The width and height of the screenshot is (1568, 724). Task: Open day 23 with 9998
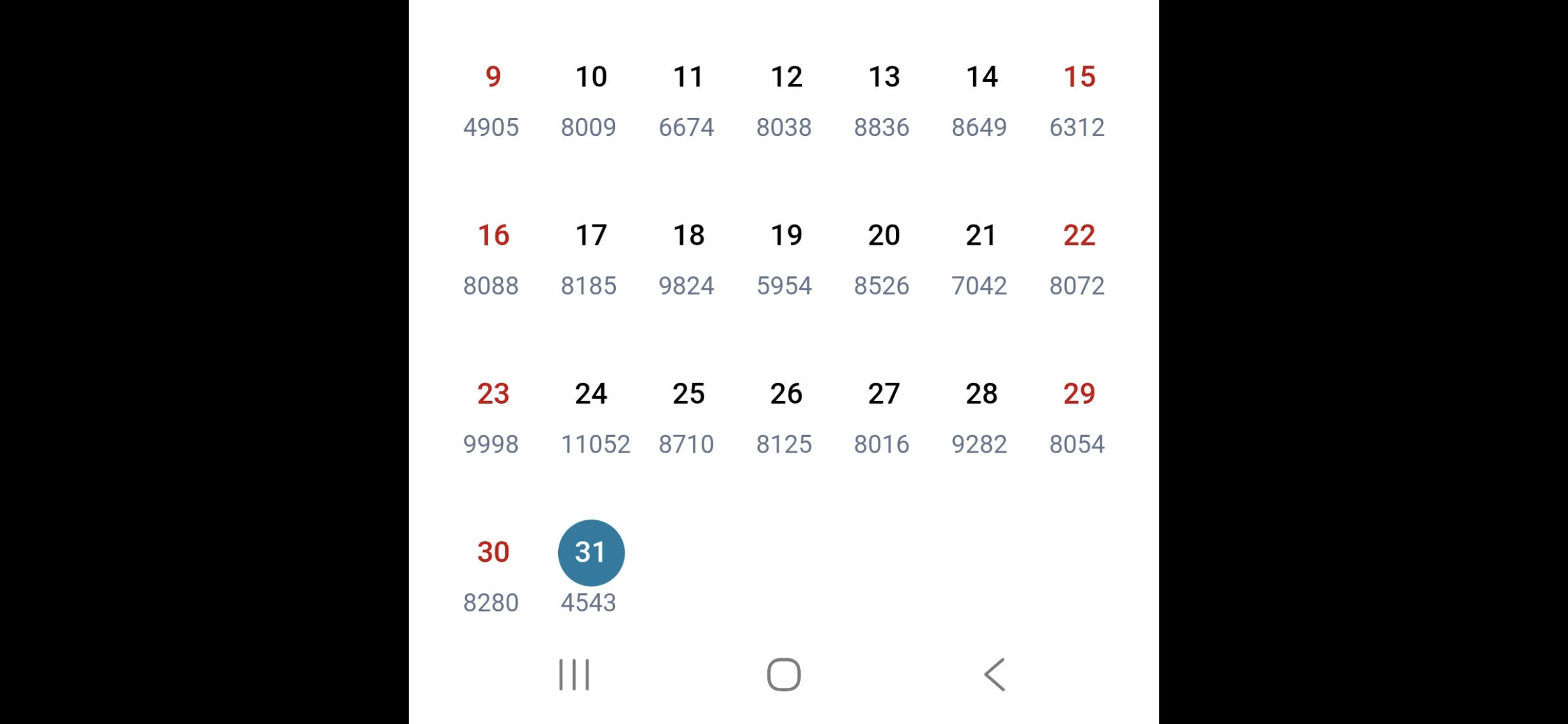[493, 418]
